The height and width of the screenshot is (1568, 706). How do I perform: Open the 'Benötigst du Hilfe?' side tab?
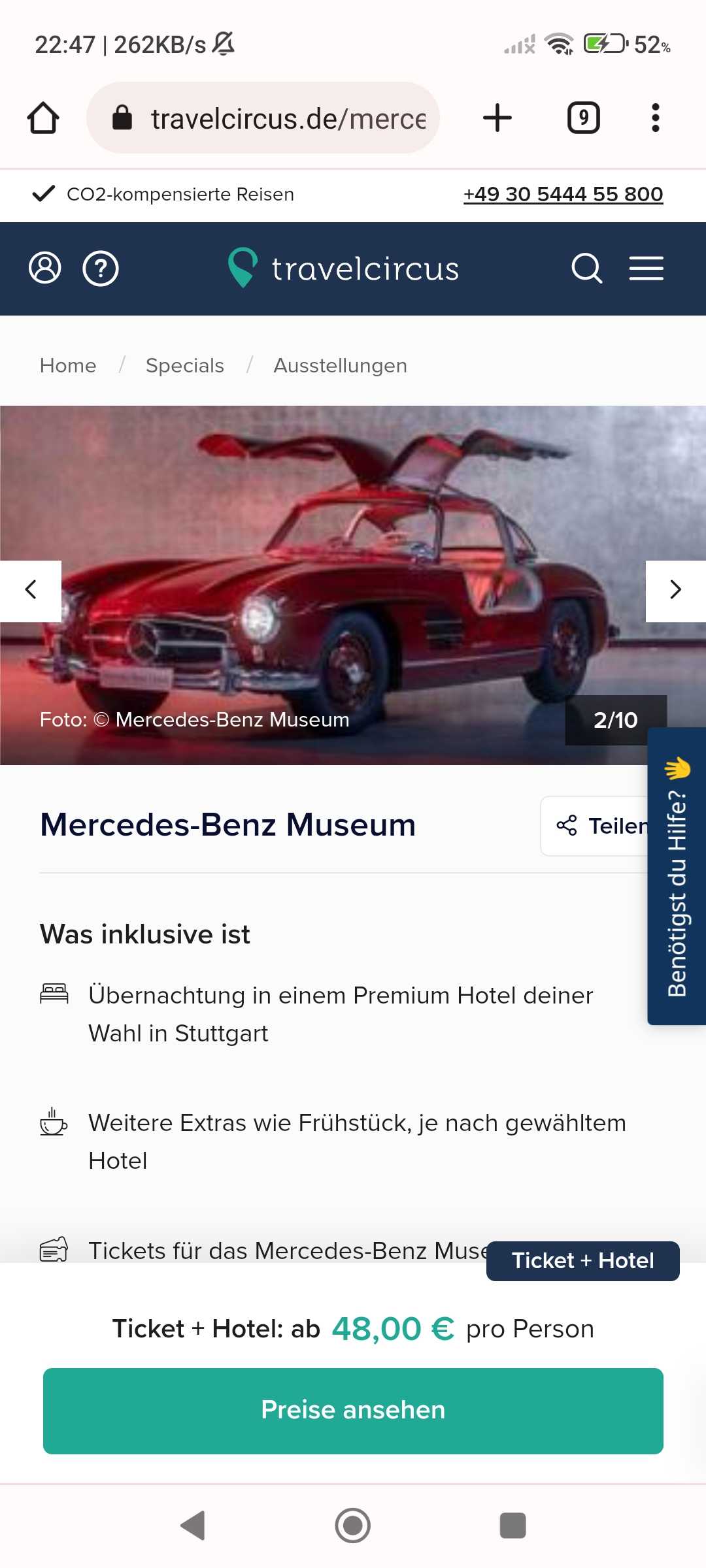(x=677, y=875)
